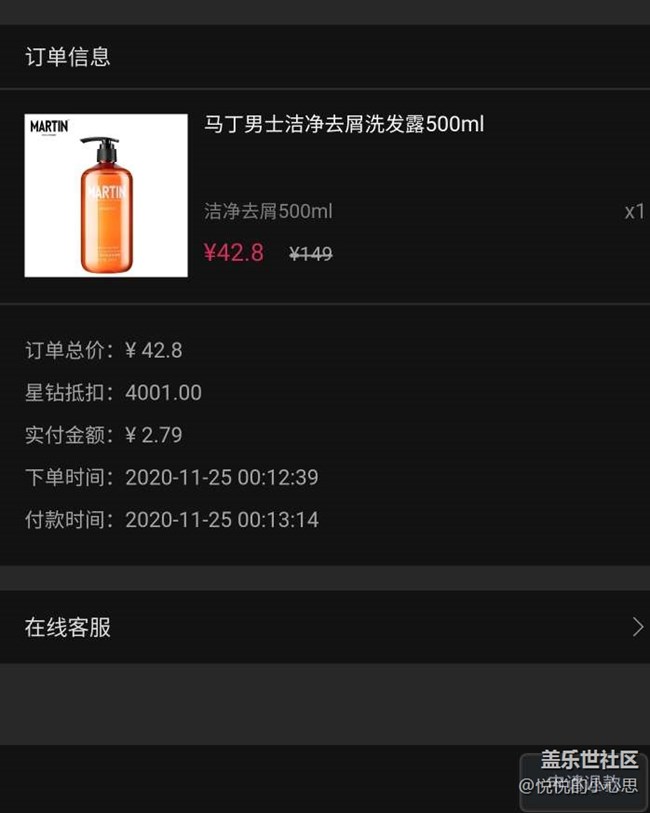
Task: Open 在线客服 online customer service
Action: coord(324,627)
